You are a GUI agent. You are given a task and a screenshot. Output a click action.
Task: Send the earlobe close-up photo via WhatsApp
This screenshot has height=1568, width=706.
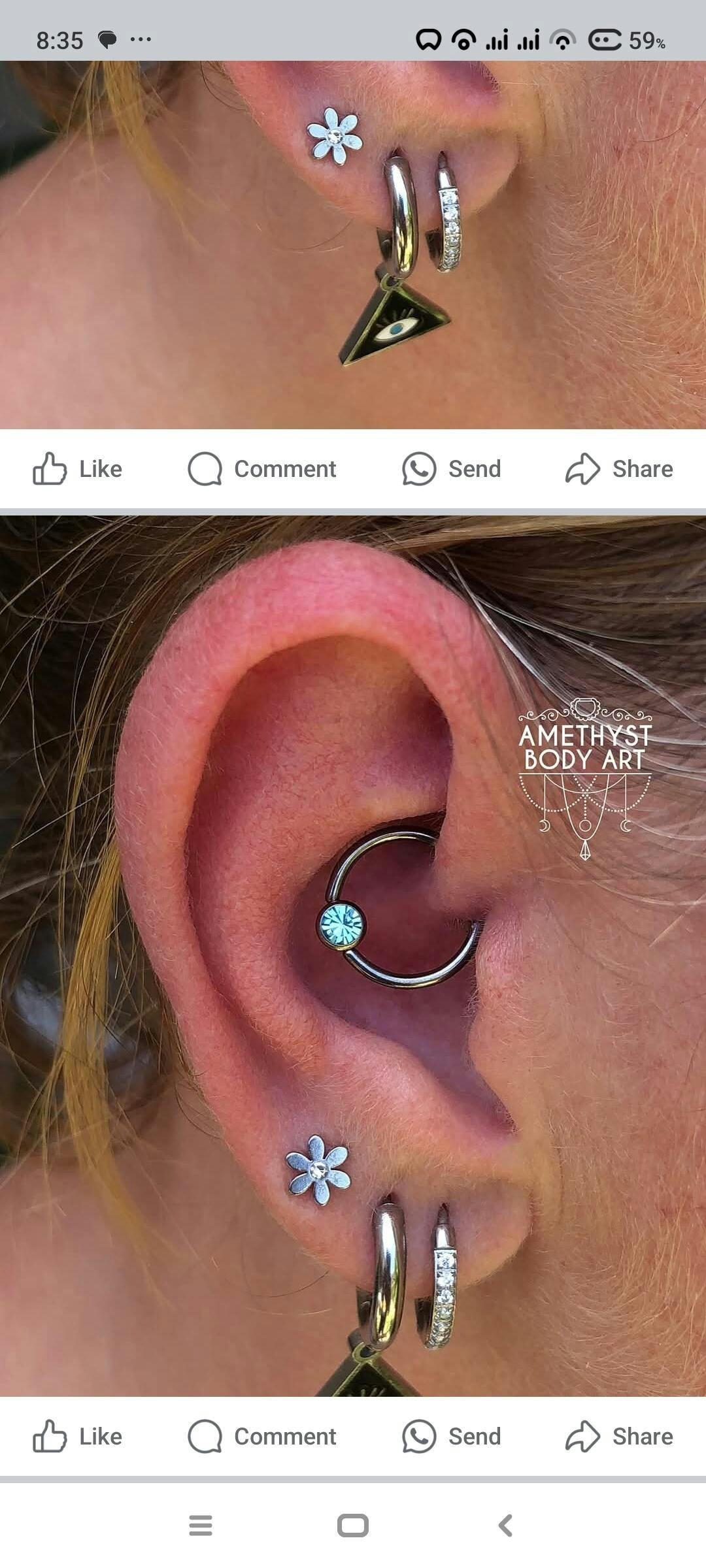[452, 469]
